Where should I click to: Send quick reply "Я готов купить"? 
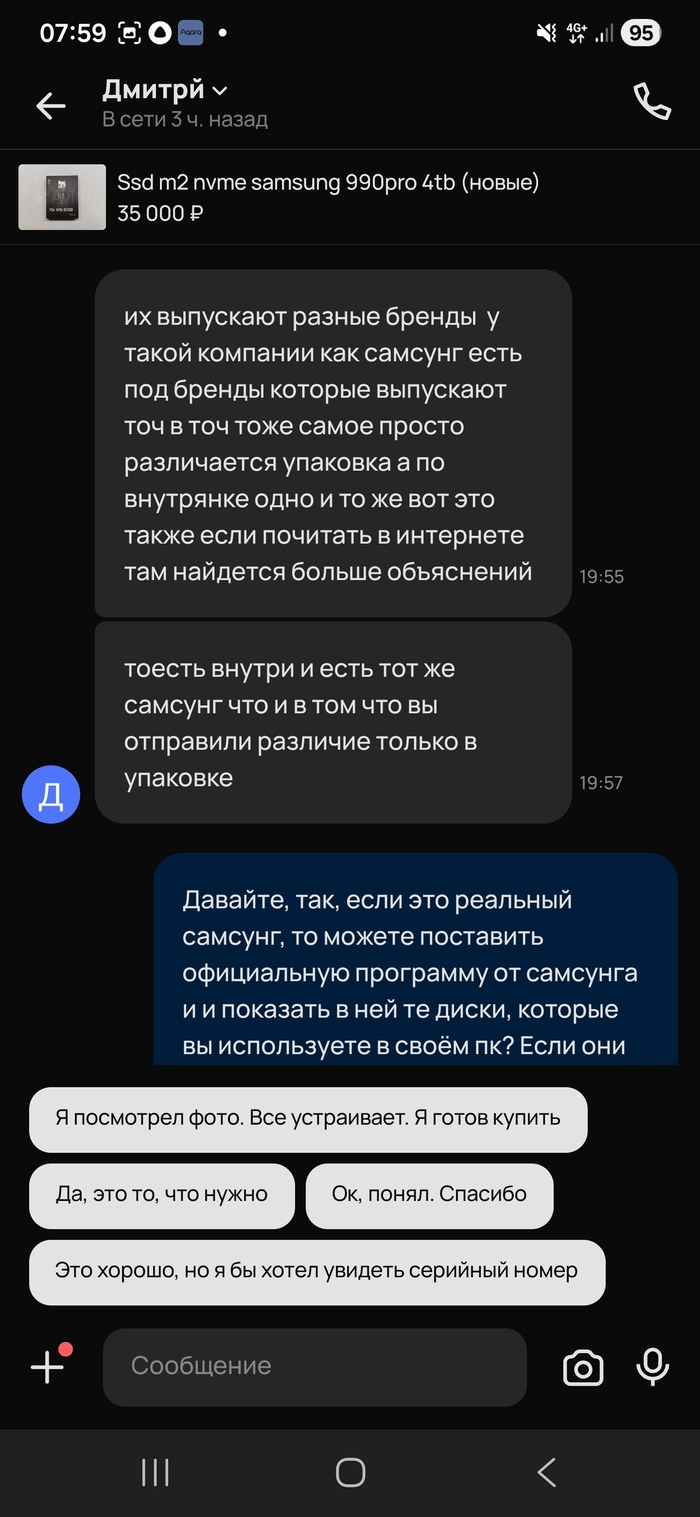point(308,1119)
